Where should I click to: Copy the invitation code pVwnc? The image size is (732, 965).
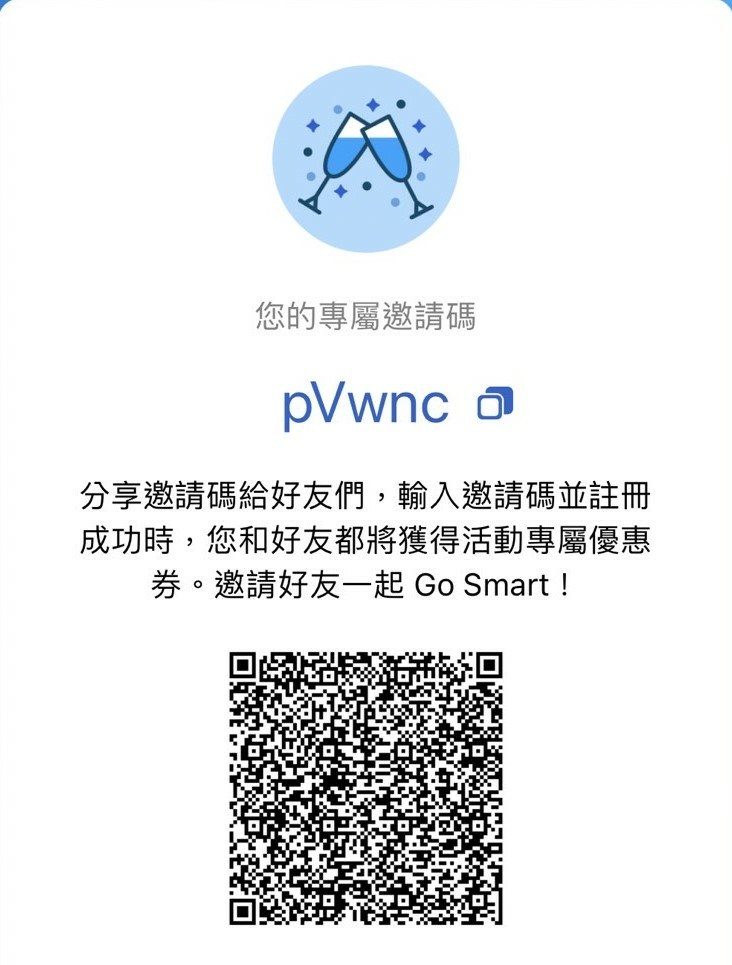(x=496, y=403)
